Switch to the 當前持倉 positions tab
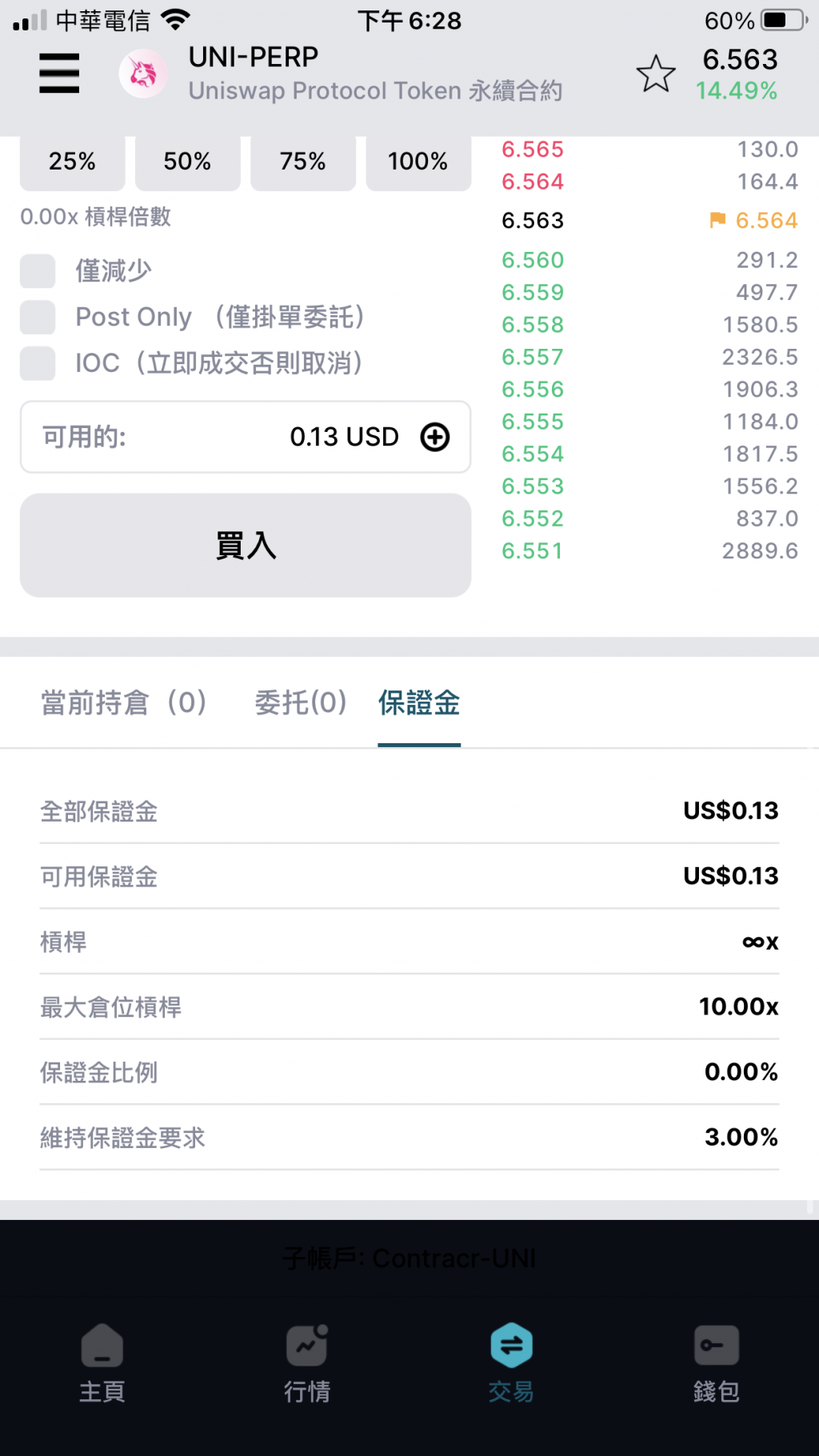The height and width of the screenshot is (1456, 819). pyautogui.click(x=124, y=703)
